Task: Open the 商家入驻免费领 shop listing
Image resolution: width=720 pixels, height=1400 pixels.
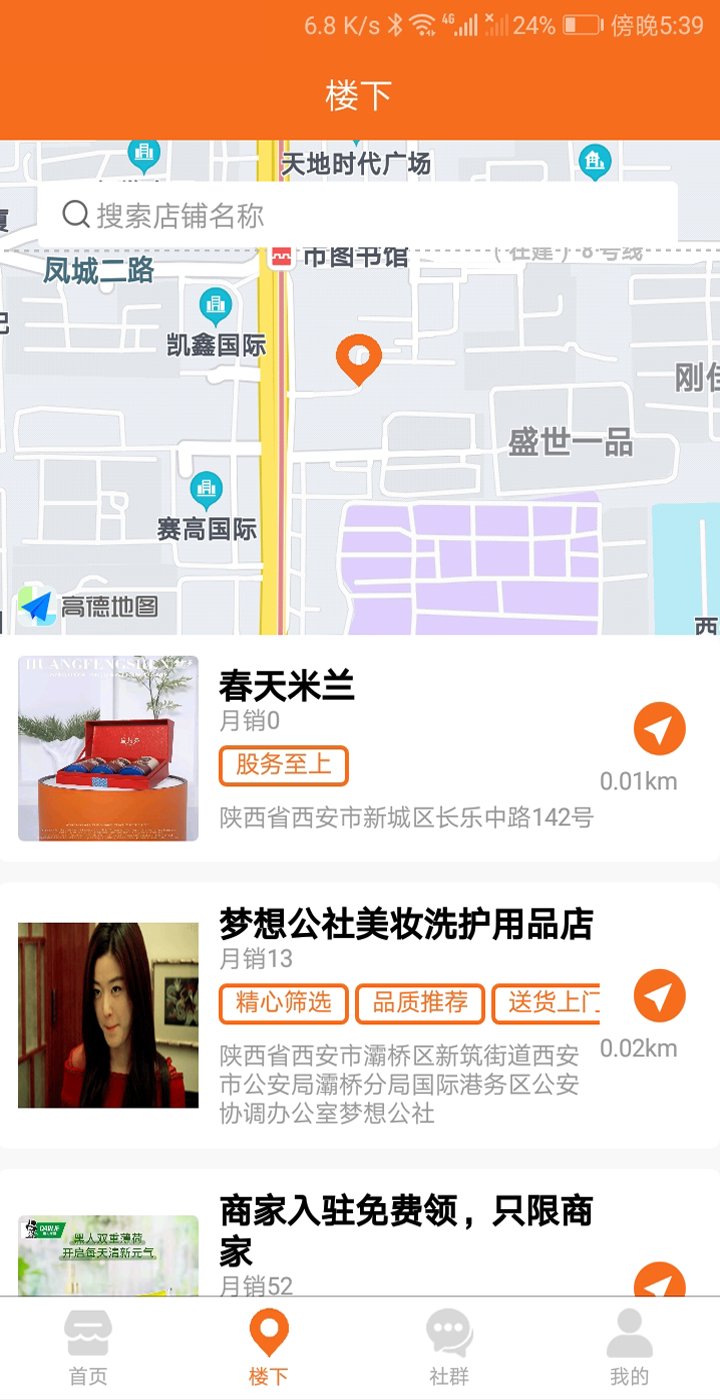Action: [x=405, y=1228]
